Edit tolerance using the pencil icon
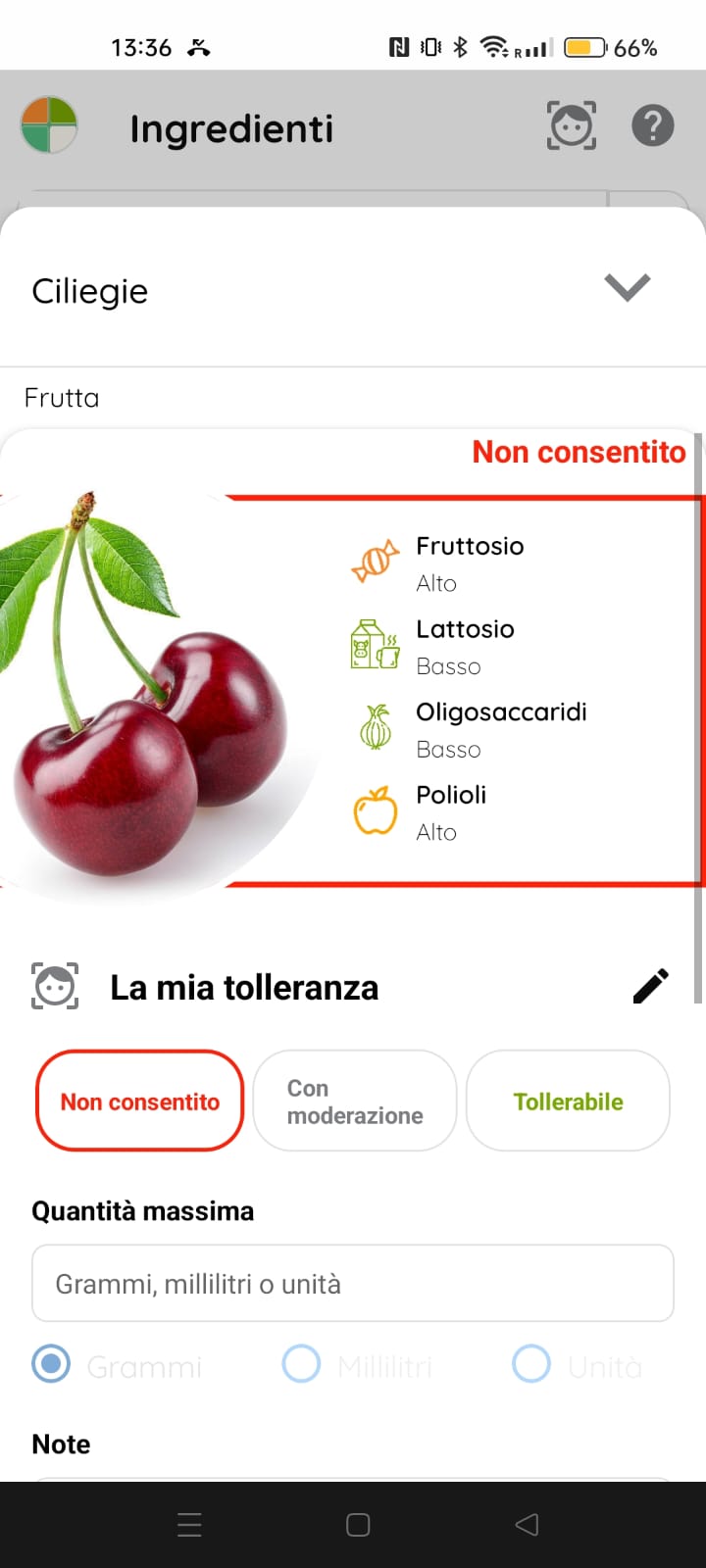Image resolution: width=706 pixels, height=1568 pixels. click(651, 986)
